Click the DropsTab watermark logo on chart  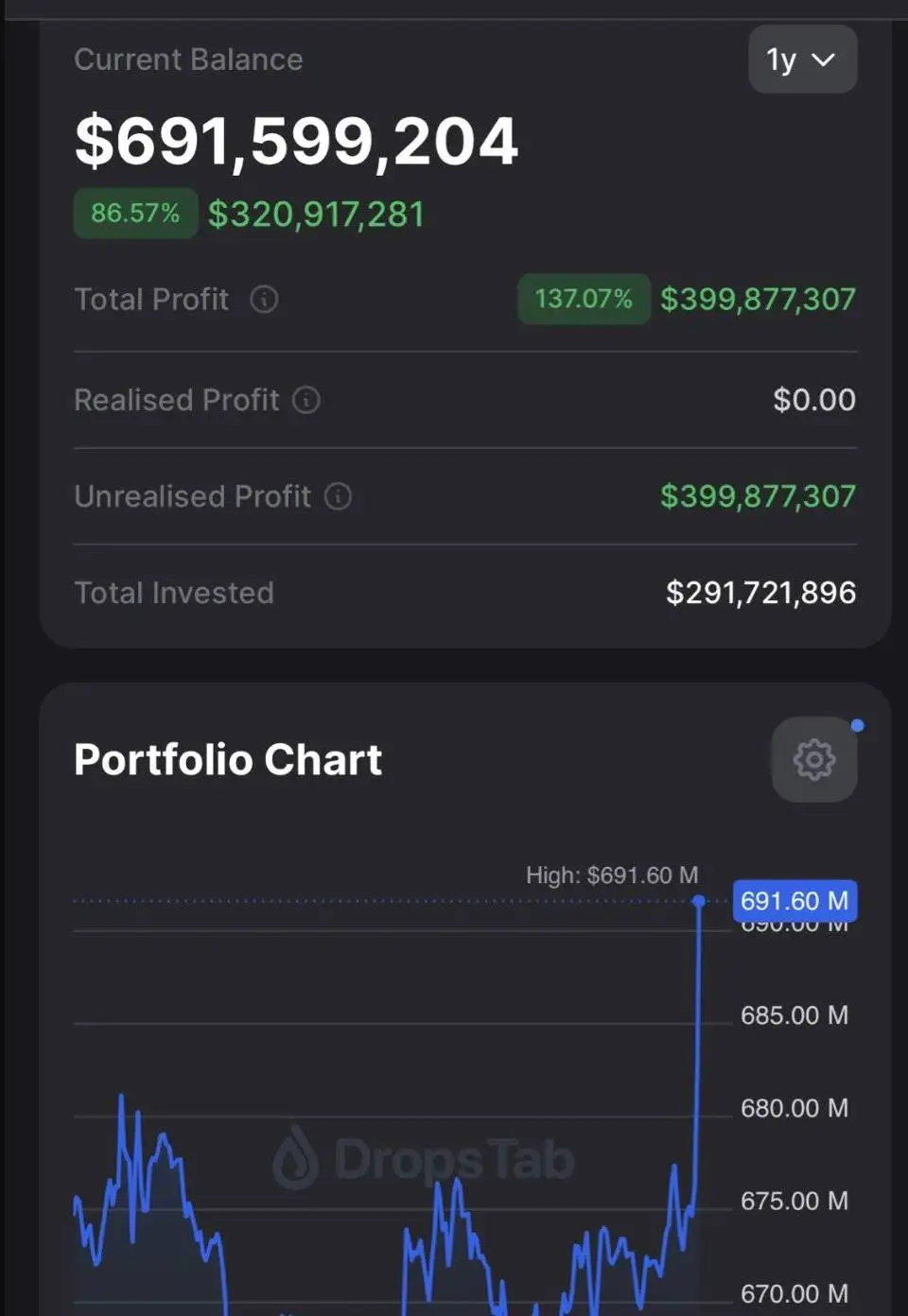[x=423, y=1160]
